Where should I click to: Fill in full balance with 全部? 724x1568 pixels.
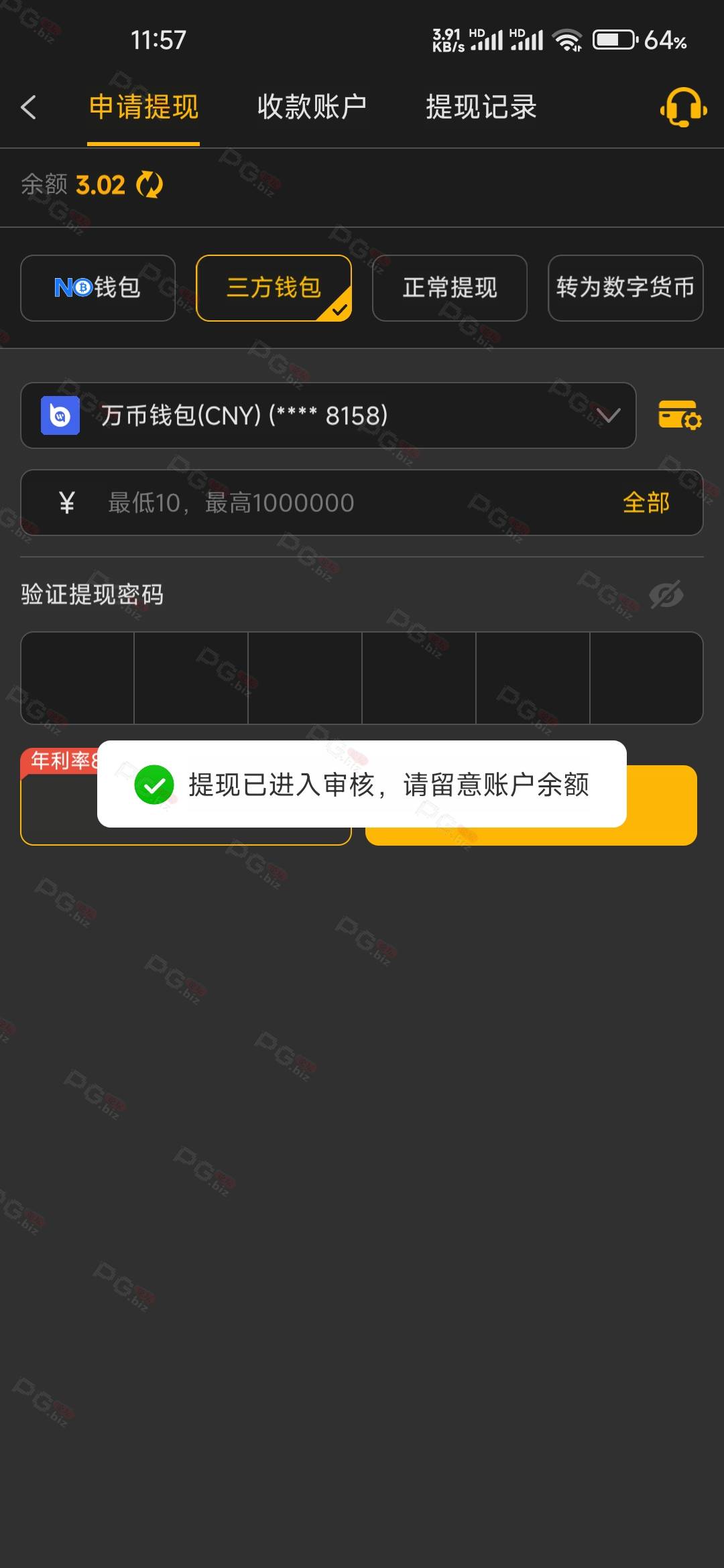pos(646,503)
